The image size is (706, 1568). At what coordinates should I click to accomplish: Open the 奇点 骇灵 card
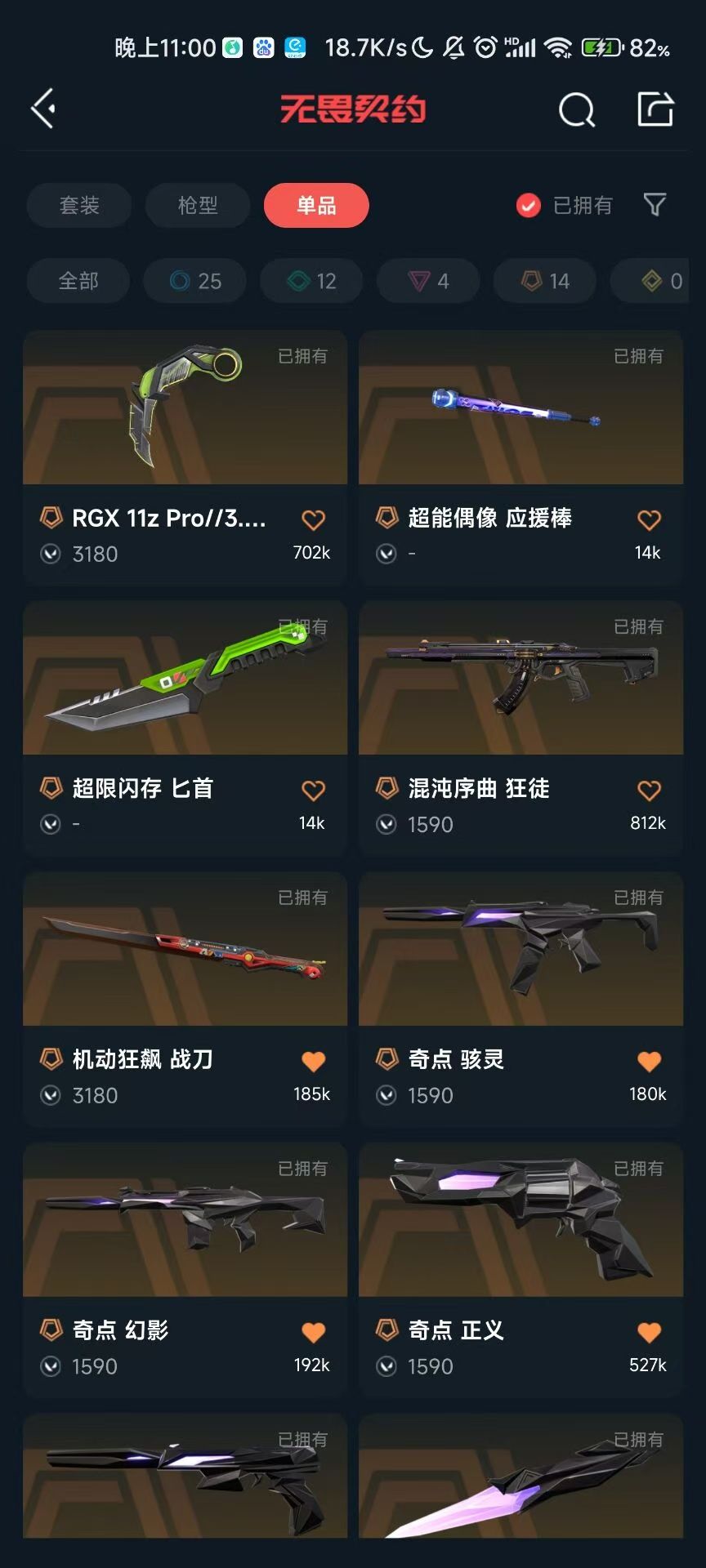(521, 999)
